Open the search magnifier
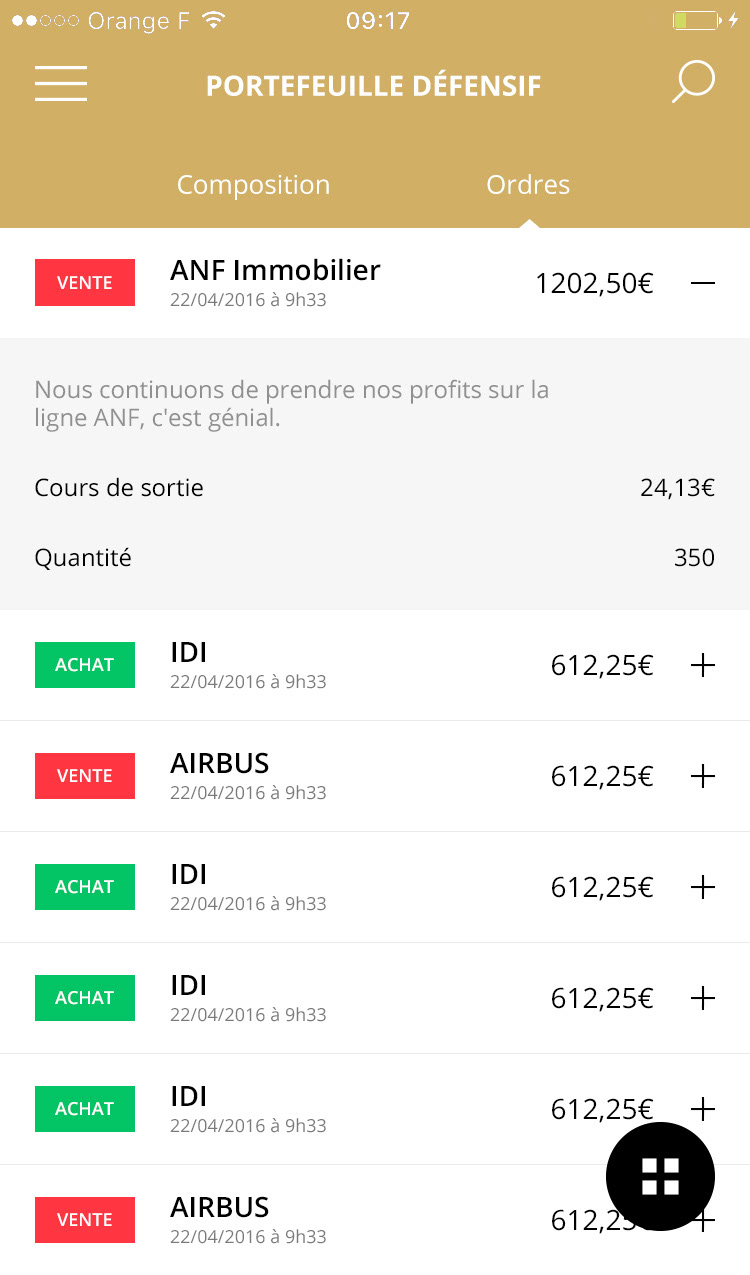This screenshot has width=750, height=1275. 692,83
